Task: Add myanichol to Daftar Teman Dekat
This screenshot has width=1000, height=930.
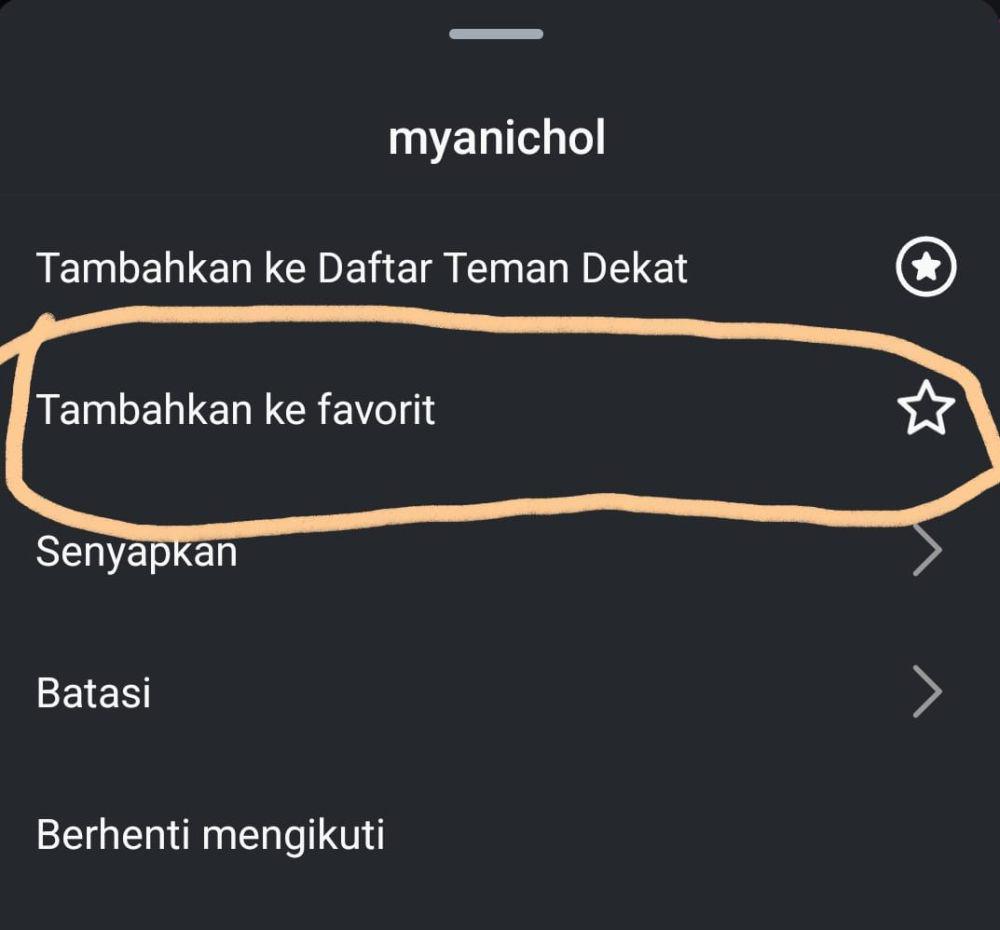Action: 362,268
